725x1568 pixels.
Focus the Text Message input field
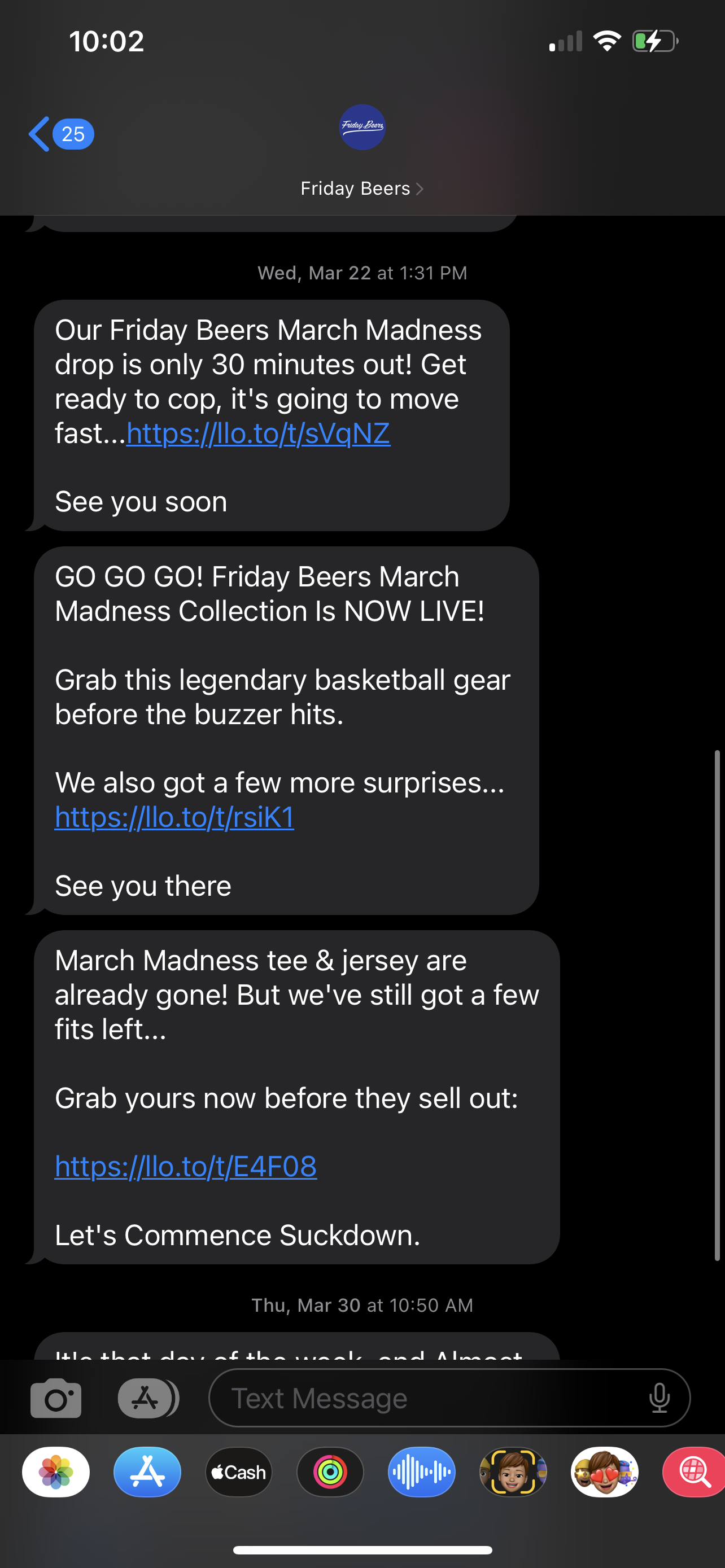point(426,1398)
